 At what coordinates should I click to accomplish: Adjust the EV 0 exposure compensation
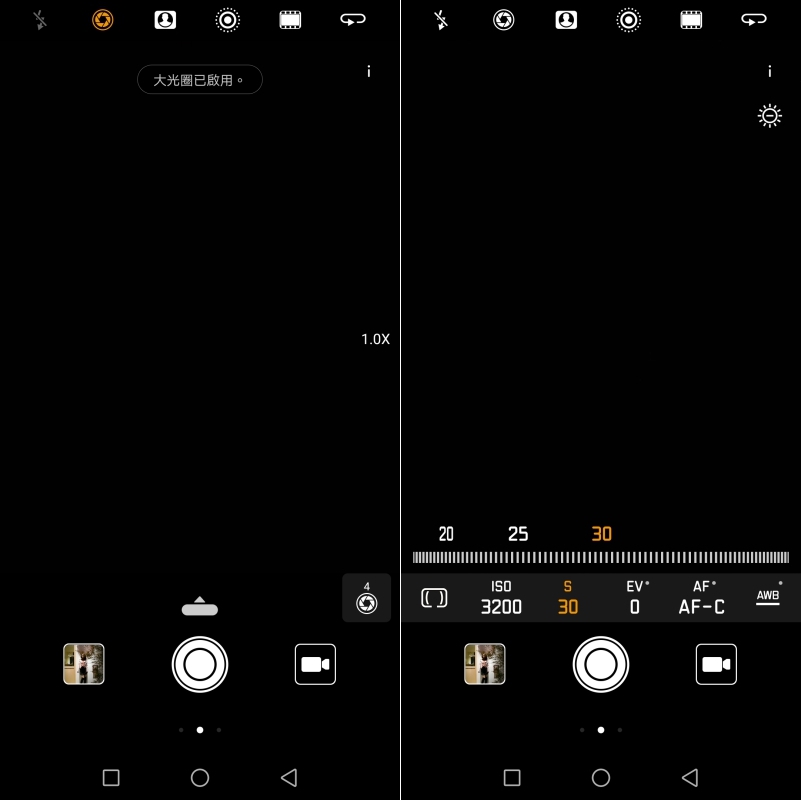[x=635, y=598]
